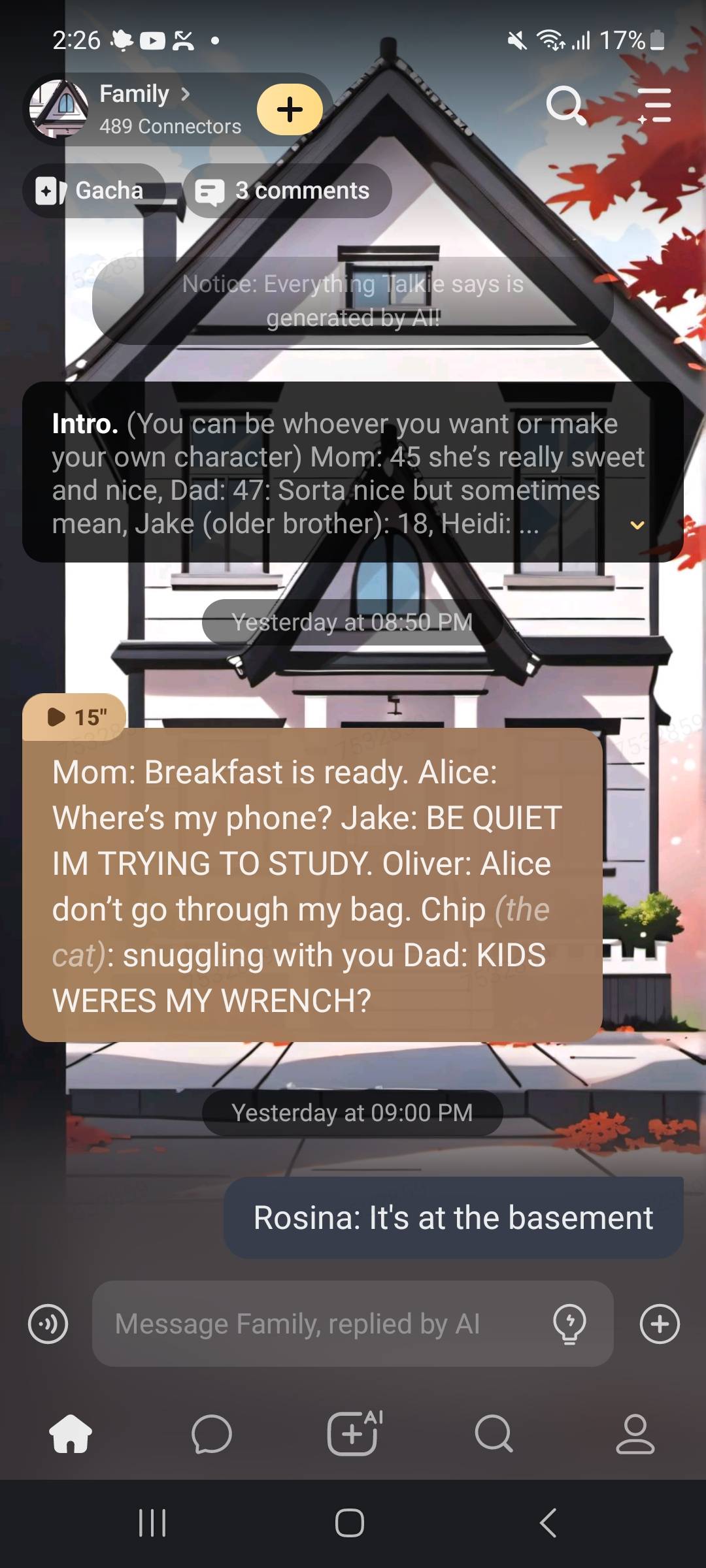This screenshot has width=706, height=1568.
Task: Get reply inspiration via lightbulb icon
Action: pyautogui.click(x=569, y=1324)
